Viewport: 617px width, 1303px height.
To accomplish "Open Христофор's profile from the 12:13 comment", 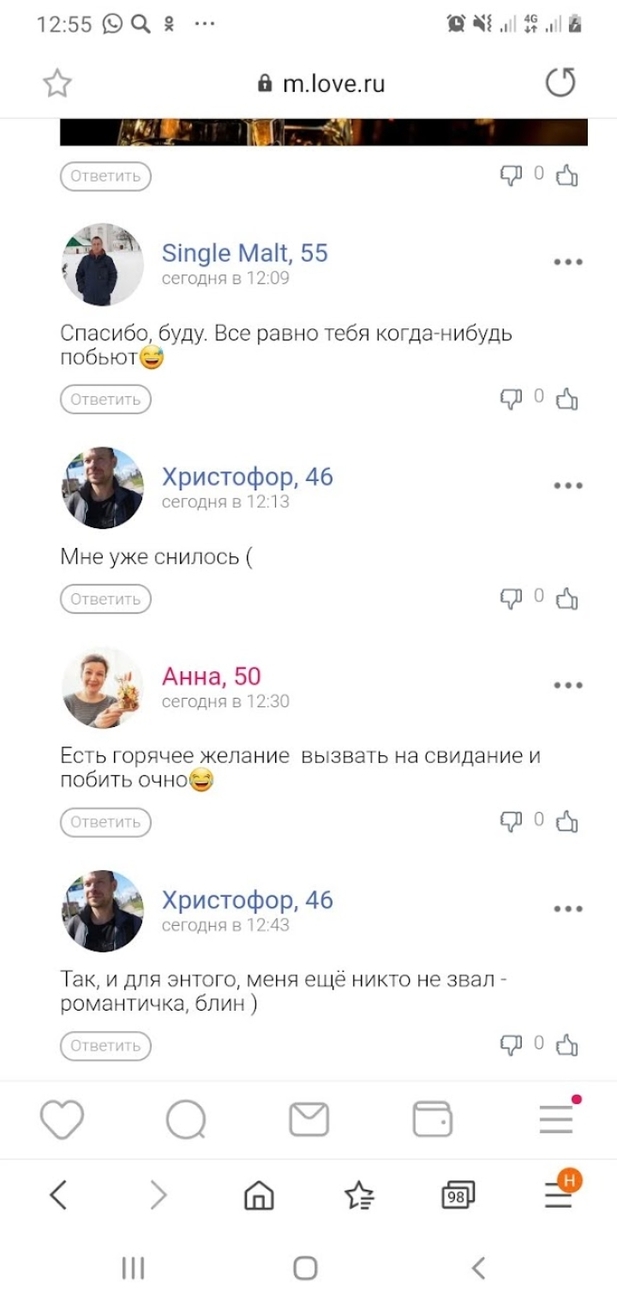I will pyautogui.click(x=247, y=477).
